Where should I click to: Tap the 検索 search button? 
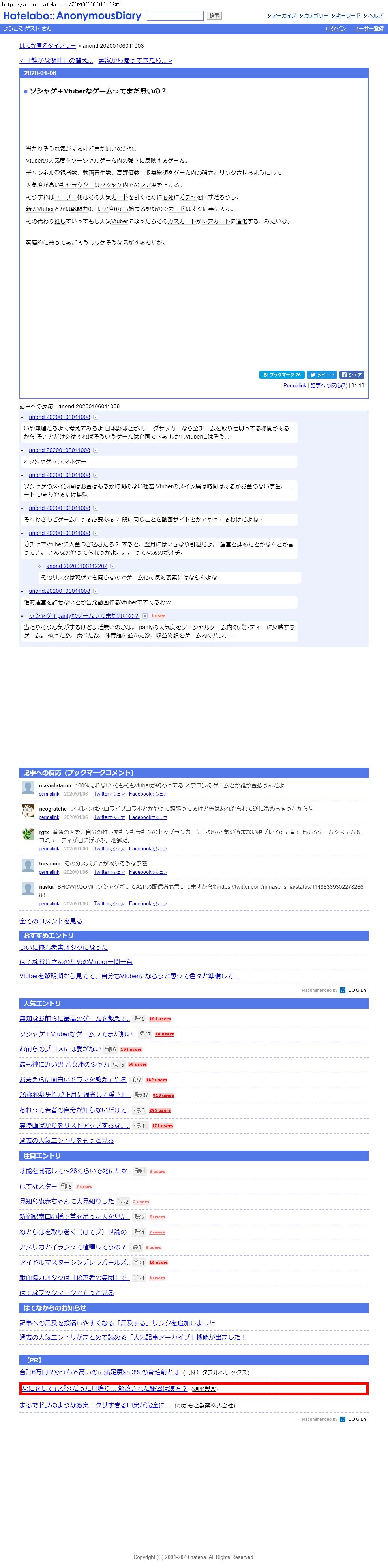click(214, 15)
